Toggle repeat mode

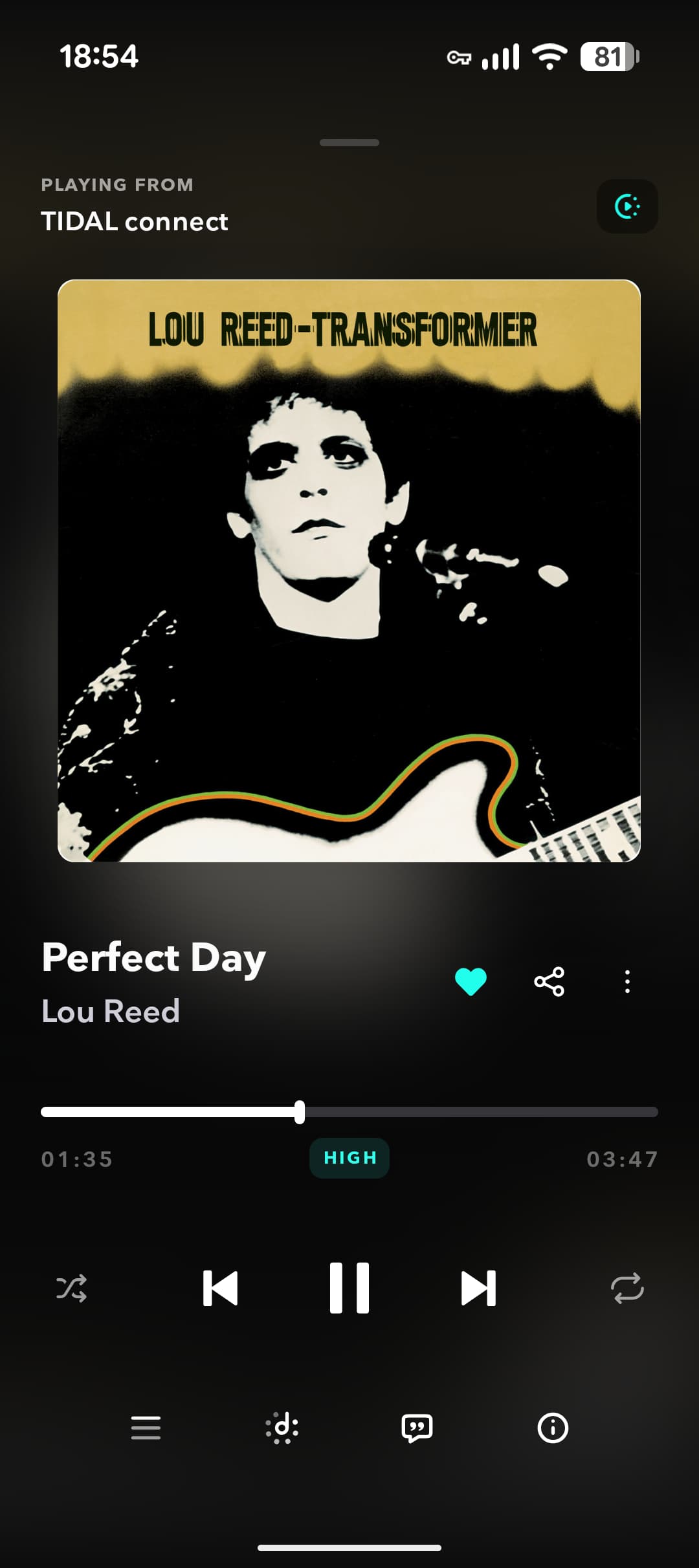click(627, 1288)
